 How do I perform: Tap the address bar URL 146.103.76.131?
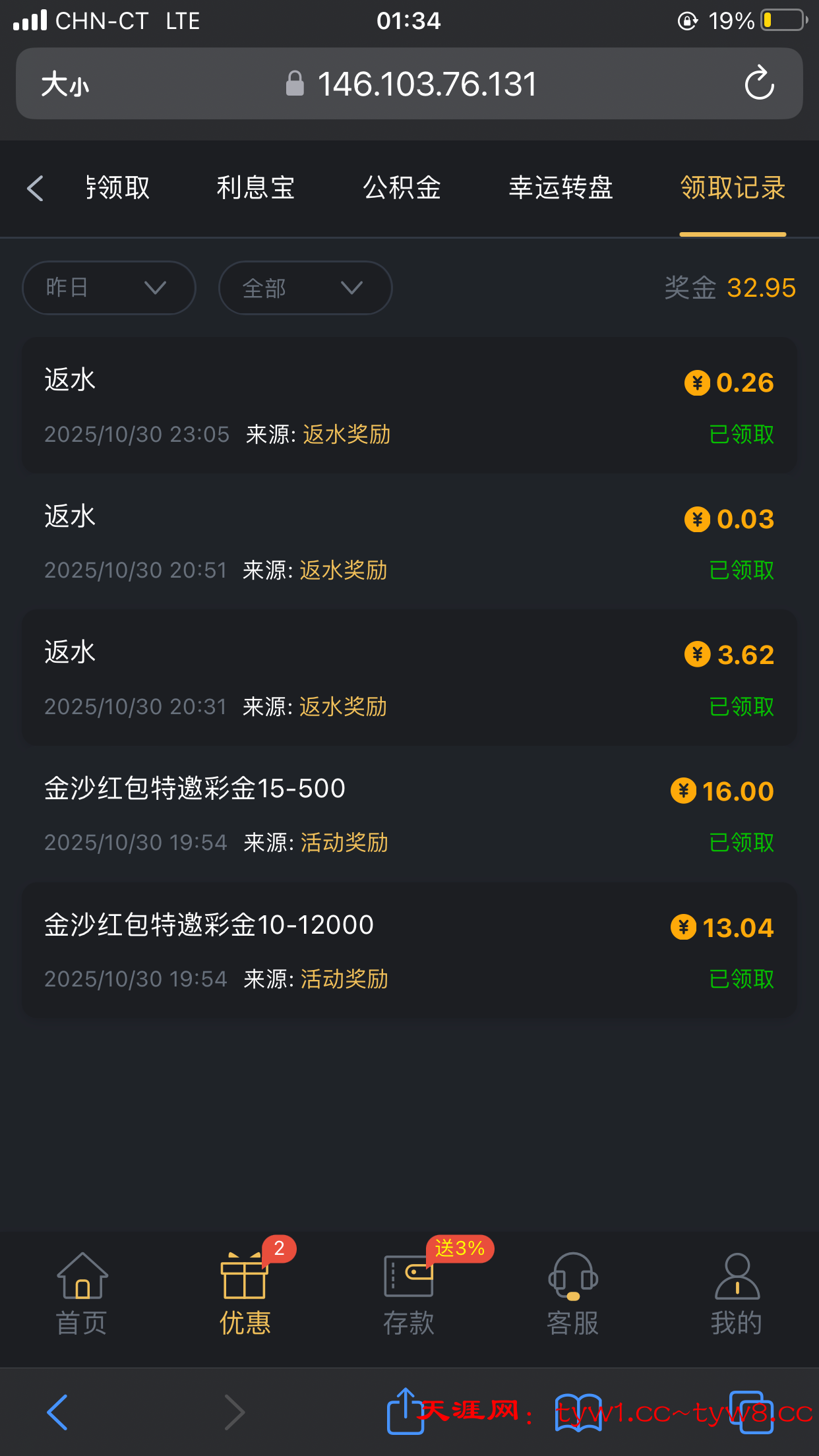click(x=426, y=84)
